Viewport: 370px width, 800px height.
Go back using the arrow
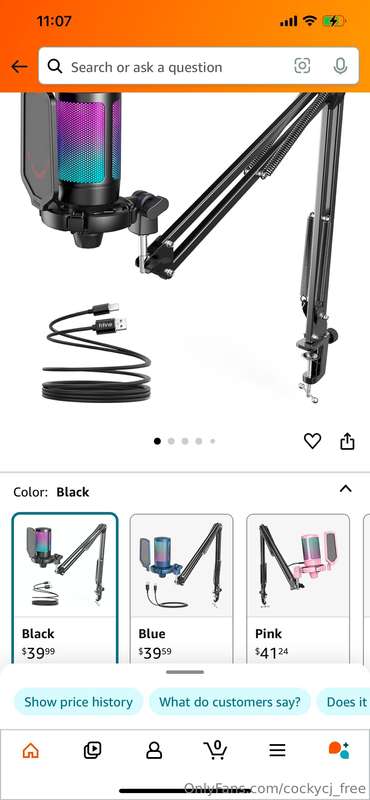19,66
